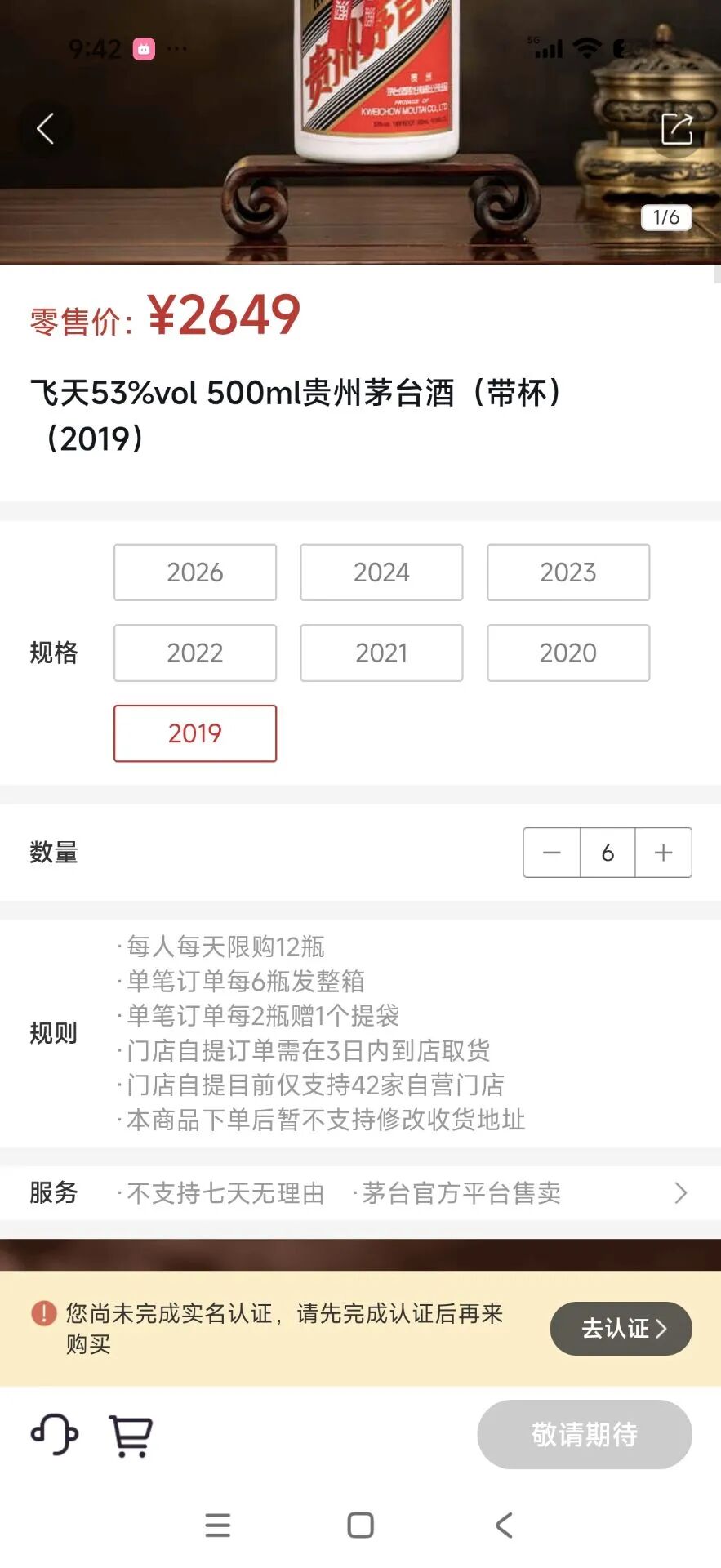Switch specification to 2020

[567, 653]
